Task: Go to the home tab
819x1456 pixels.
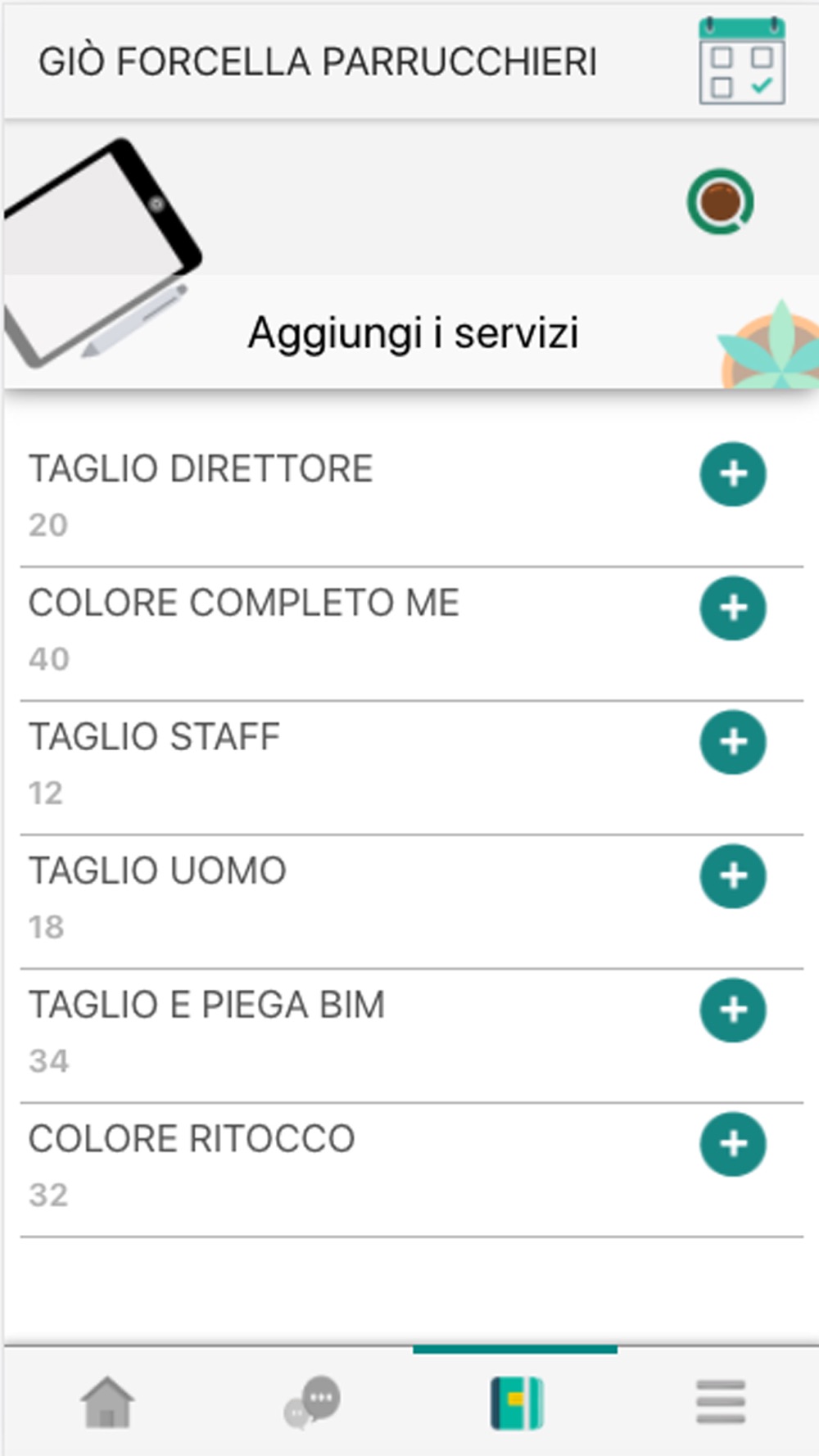Action: (107, 1402)
